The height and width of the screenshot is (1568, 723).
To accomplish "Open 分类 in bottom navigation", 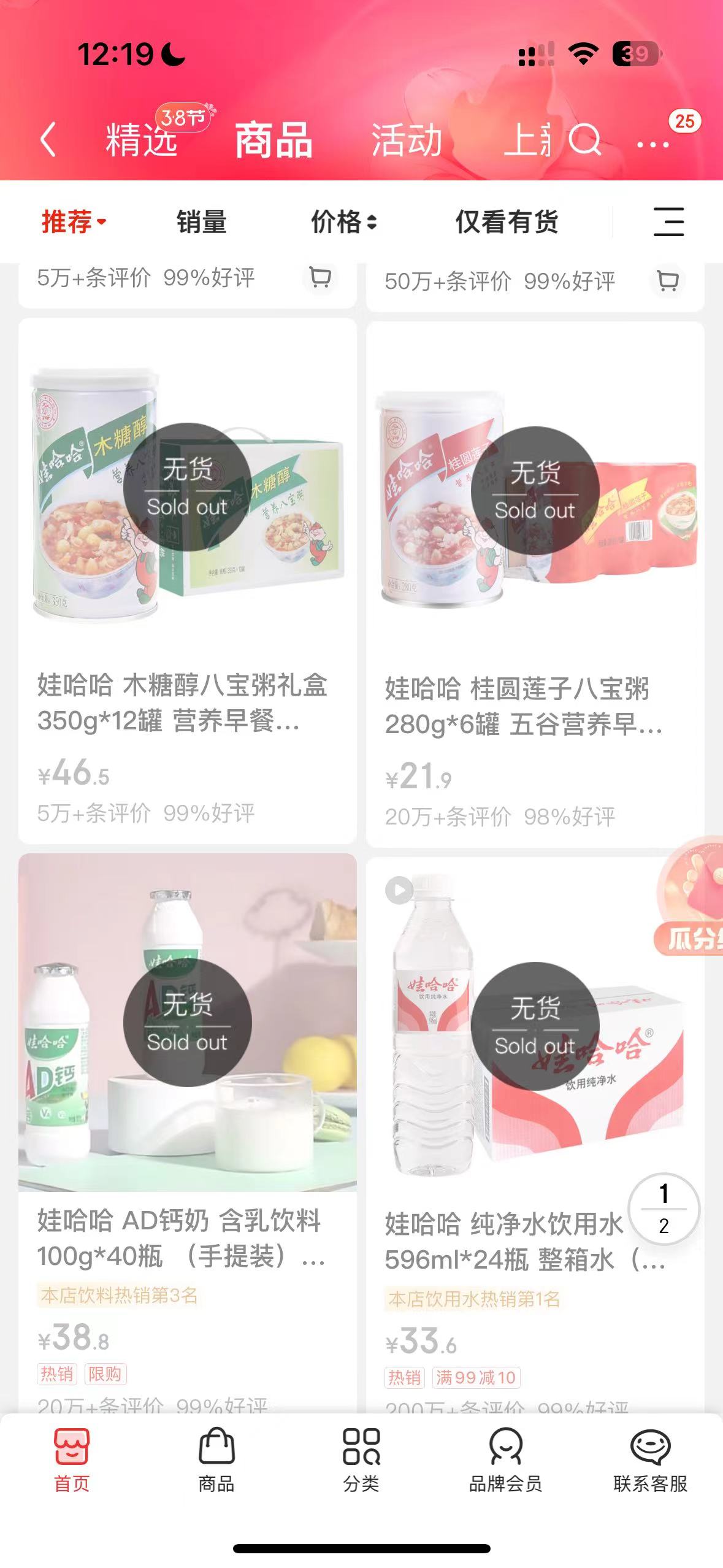I will coord(361,1460).
